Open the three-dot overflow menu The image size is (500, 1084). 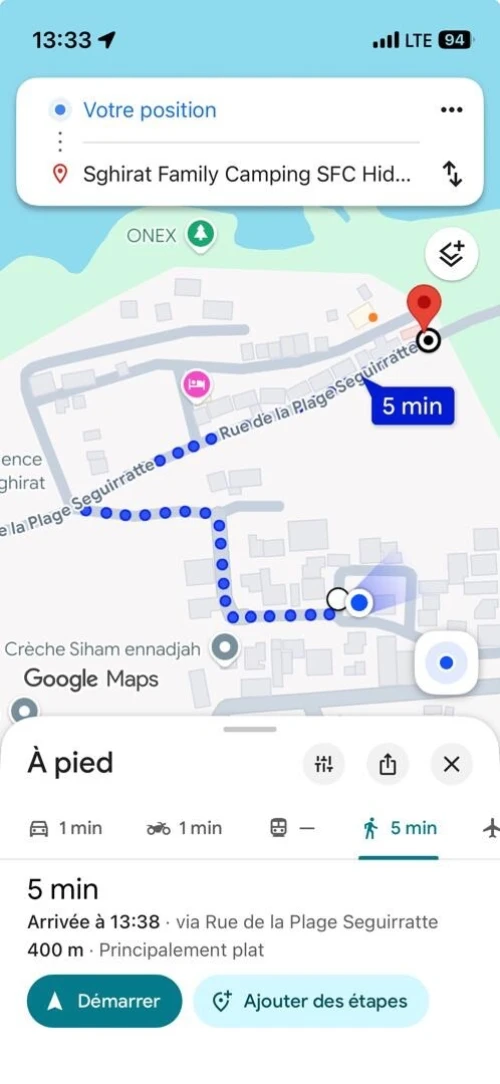coord(451,110)
